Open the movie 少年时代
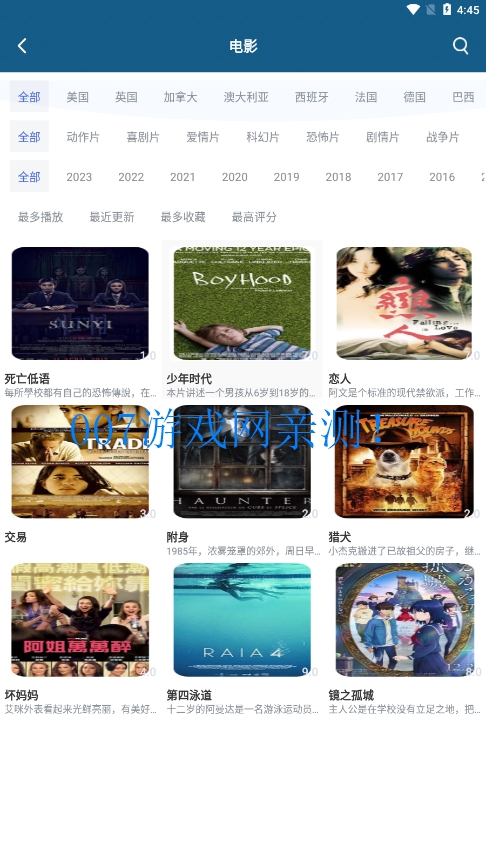This screenshot has height=864, width=486. [x=242, y=320]
